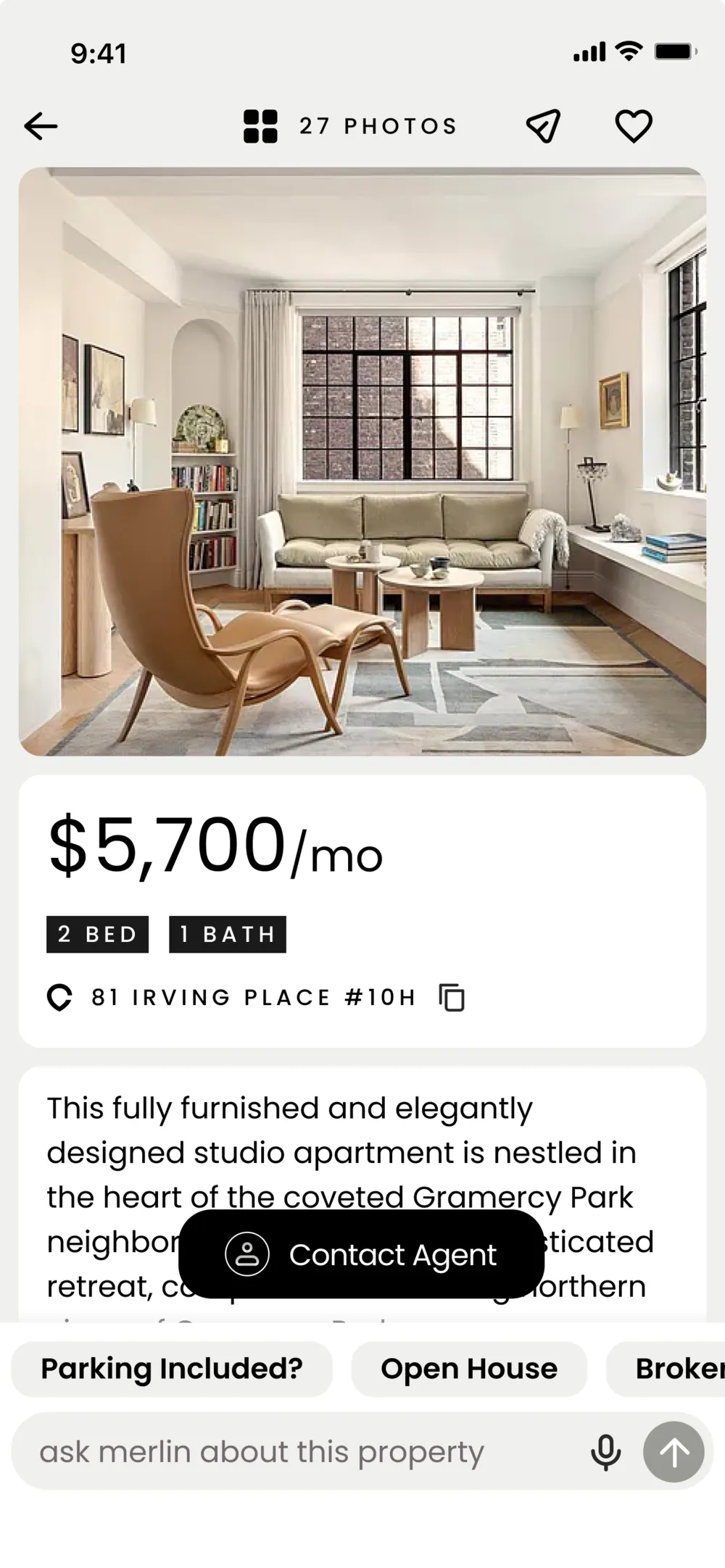This screenshot has width=725, height=1568.
Task: Go back using the arrow icon
Action: [x=41, y=126]
